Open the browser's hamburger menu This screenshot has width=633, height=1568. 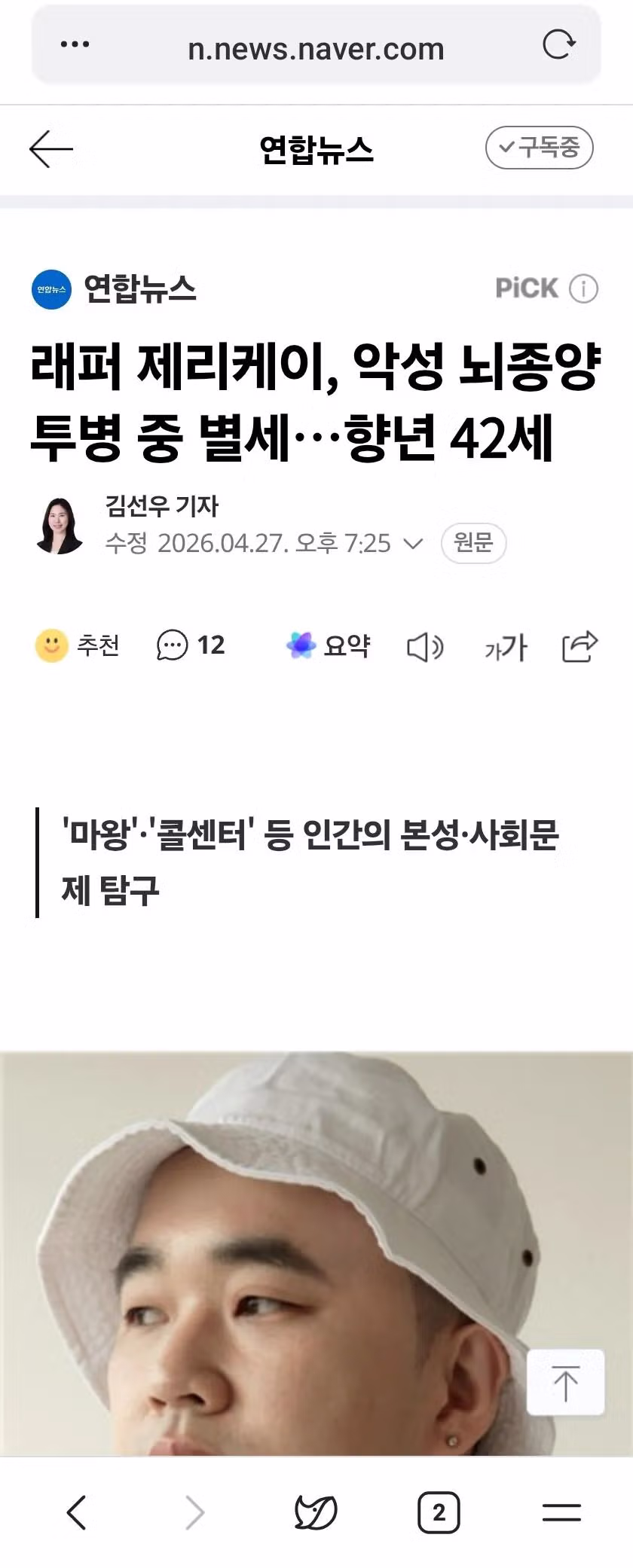561,1512
